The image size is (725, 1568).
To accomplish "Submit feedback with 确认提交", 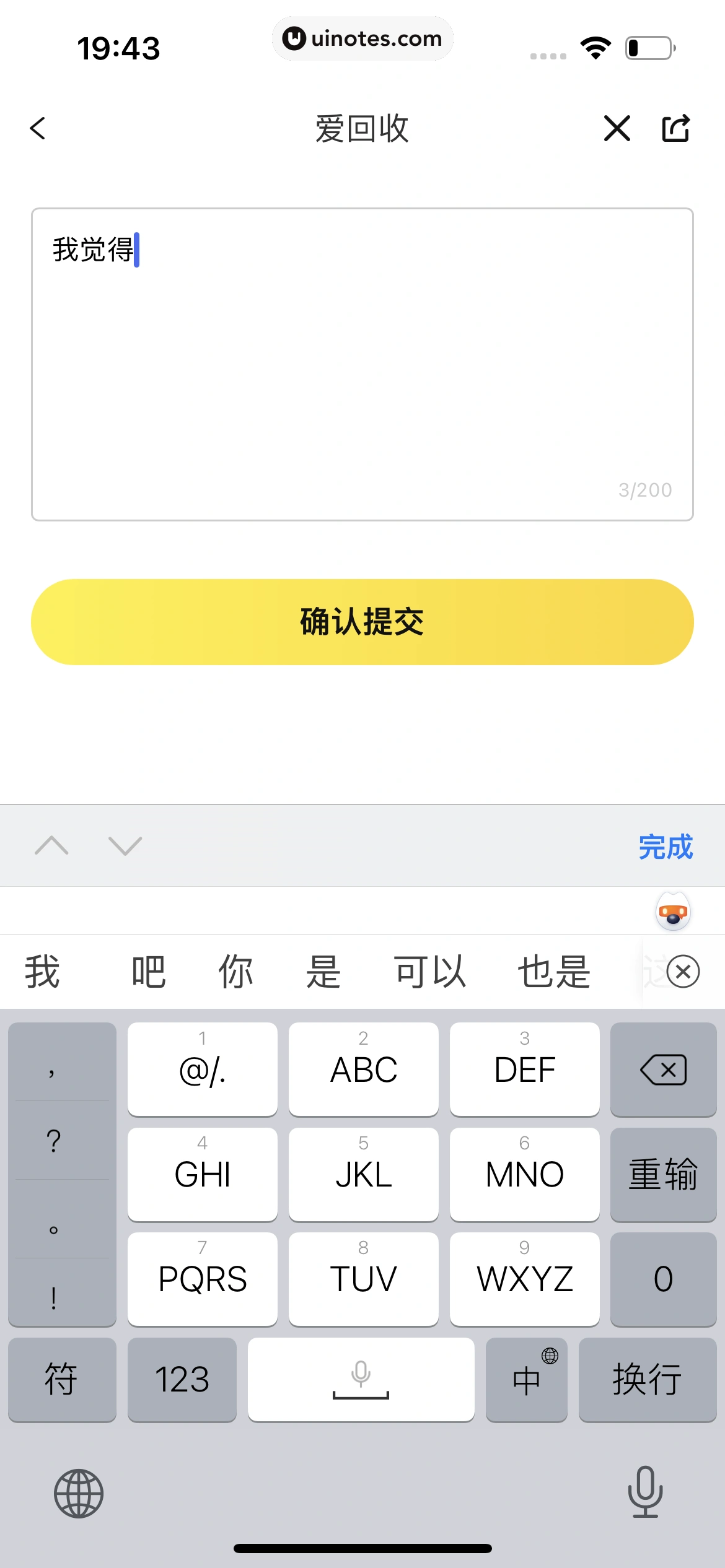I will click(362, 622).
